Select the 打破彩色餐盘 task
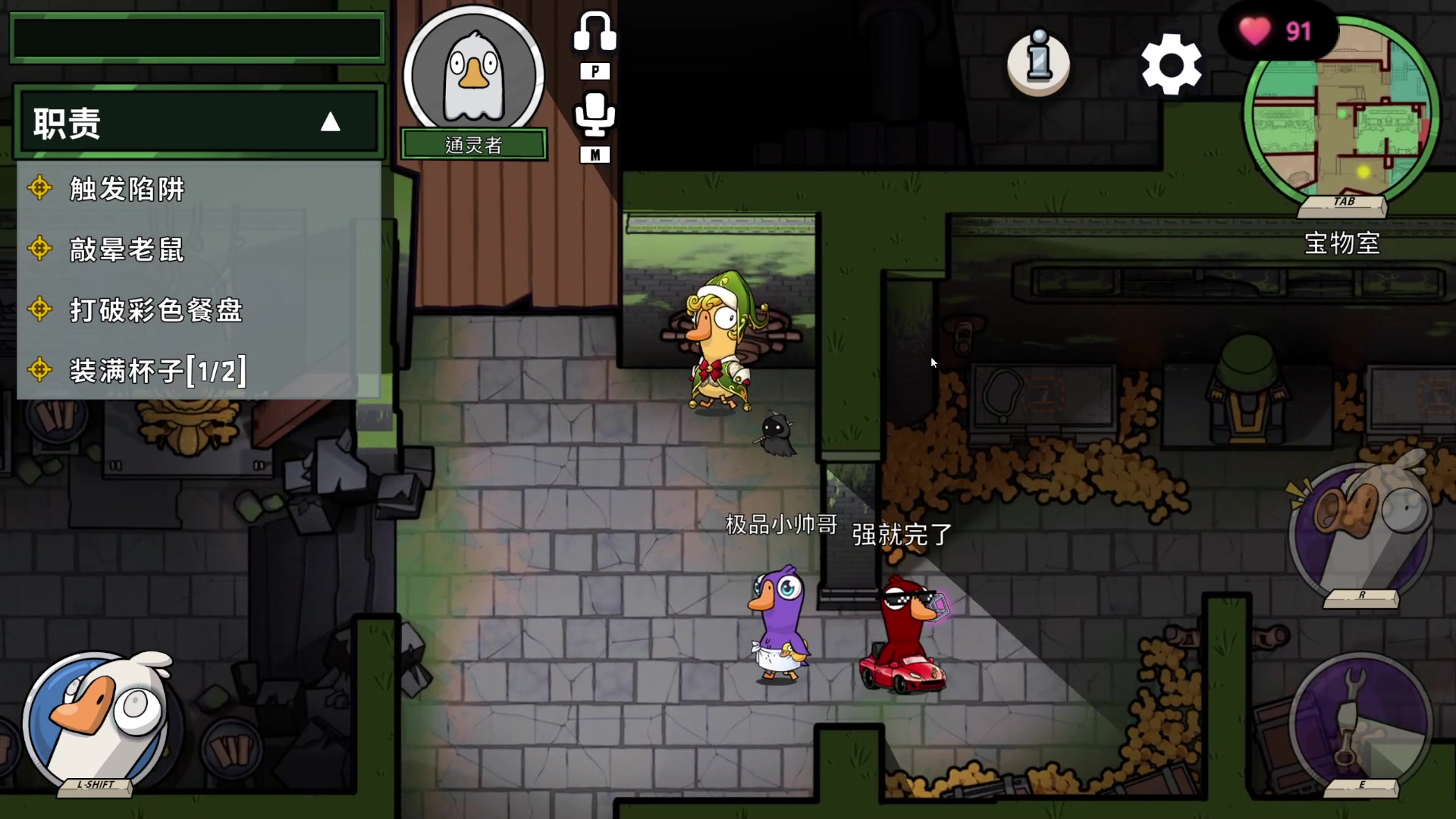The height and width of the screenshot is (819, 1456). pos(155,310)
